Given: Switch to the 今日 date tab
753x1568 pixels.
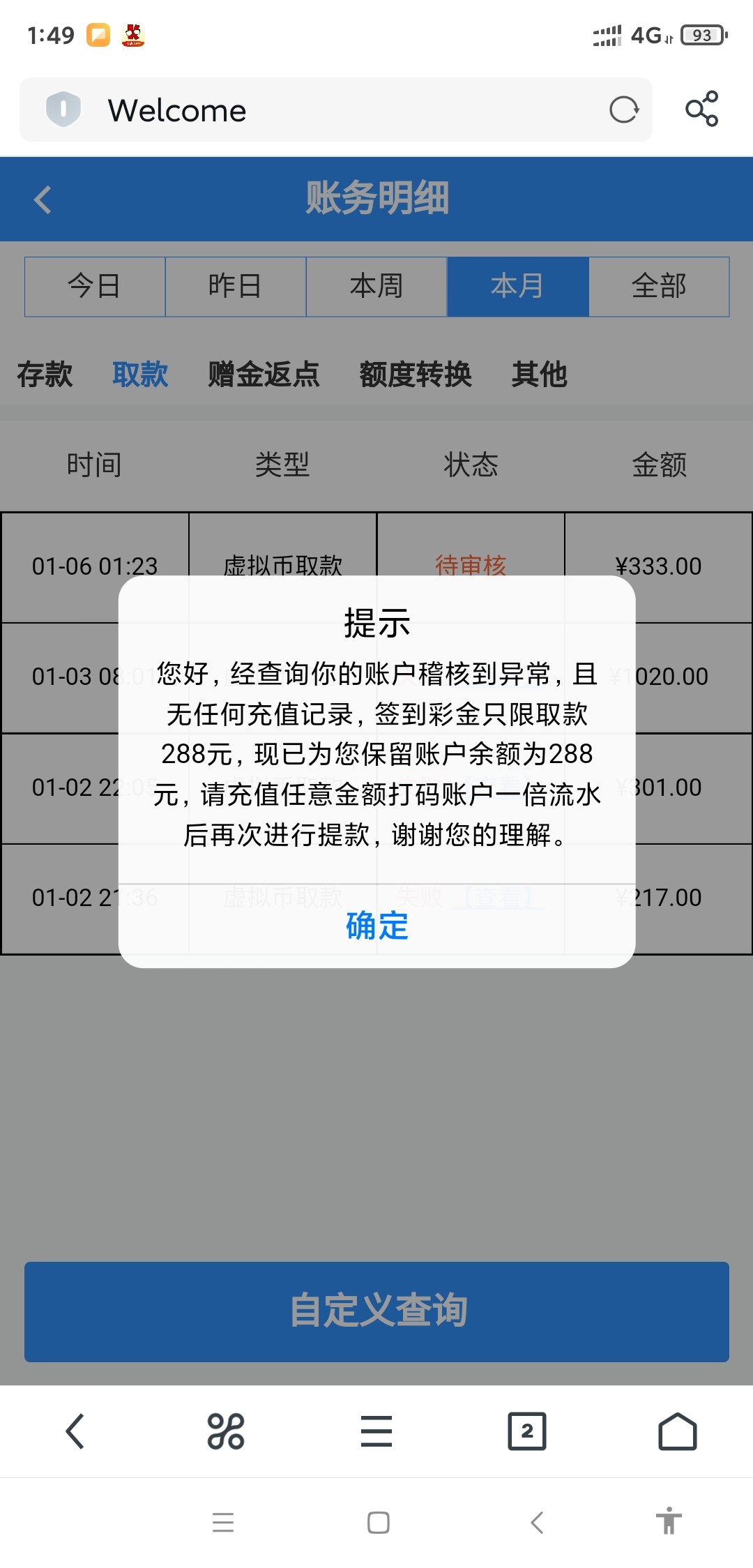Looking at the screenshot, I should [94, 286].
